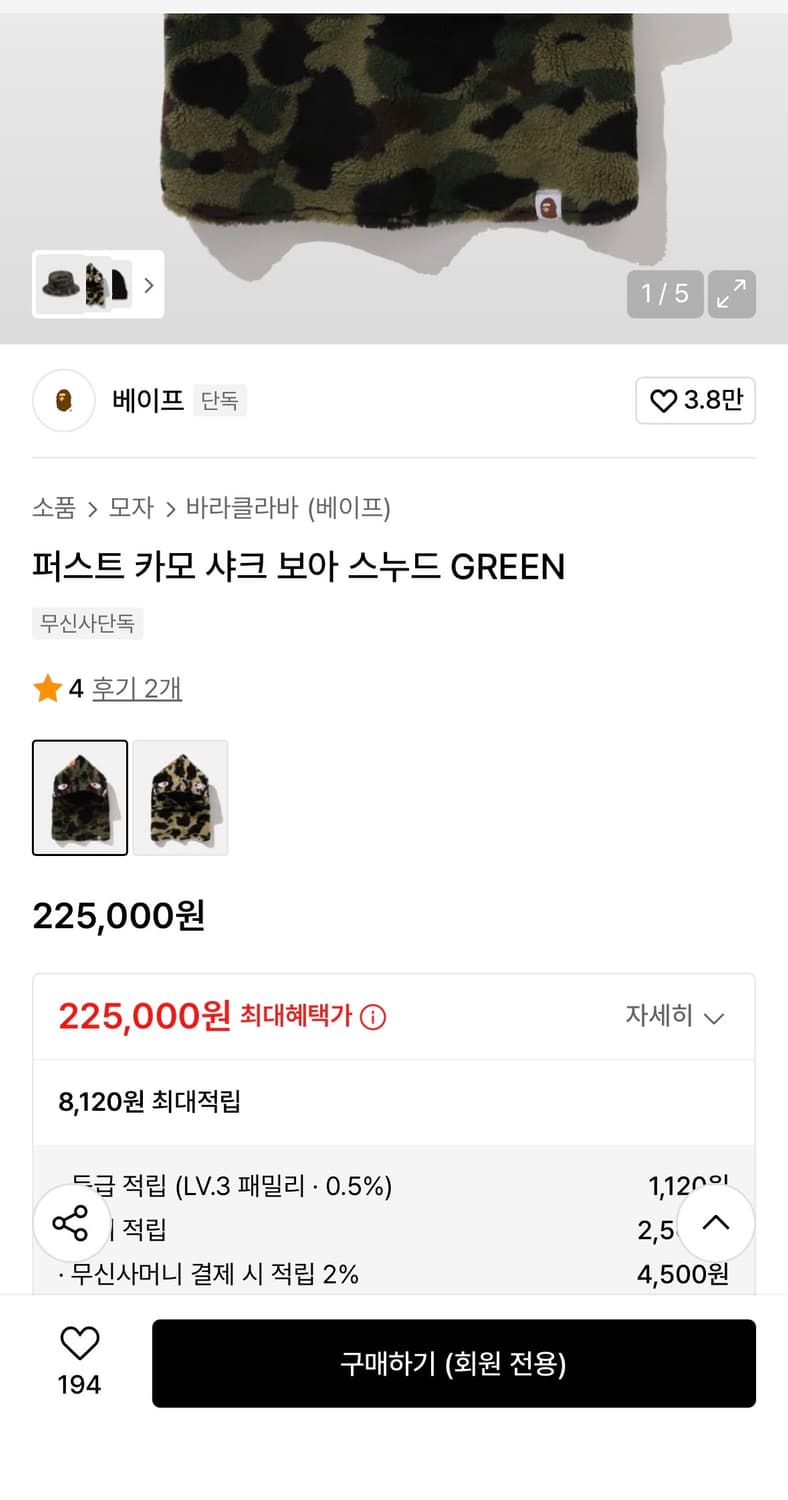Click the star rating icon
Viewport: 788px width, 1500px height.
click(x=48, y=687)
